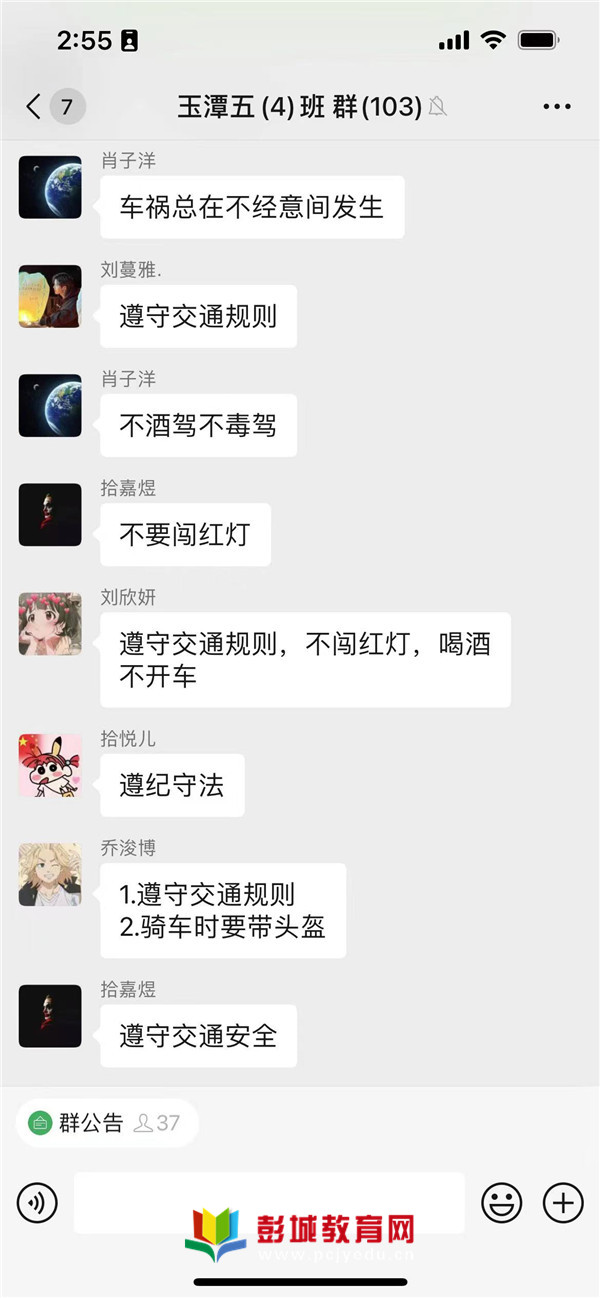Open 乔浚博's profile avatar
This screenshot has width=600, height=1298.
(50, 874)
